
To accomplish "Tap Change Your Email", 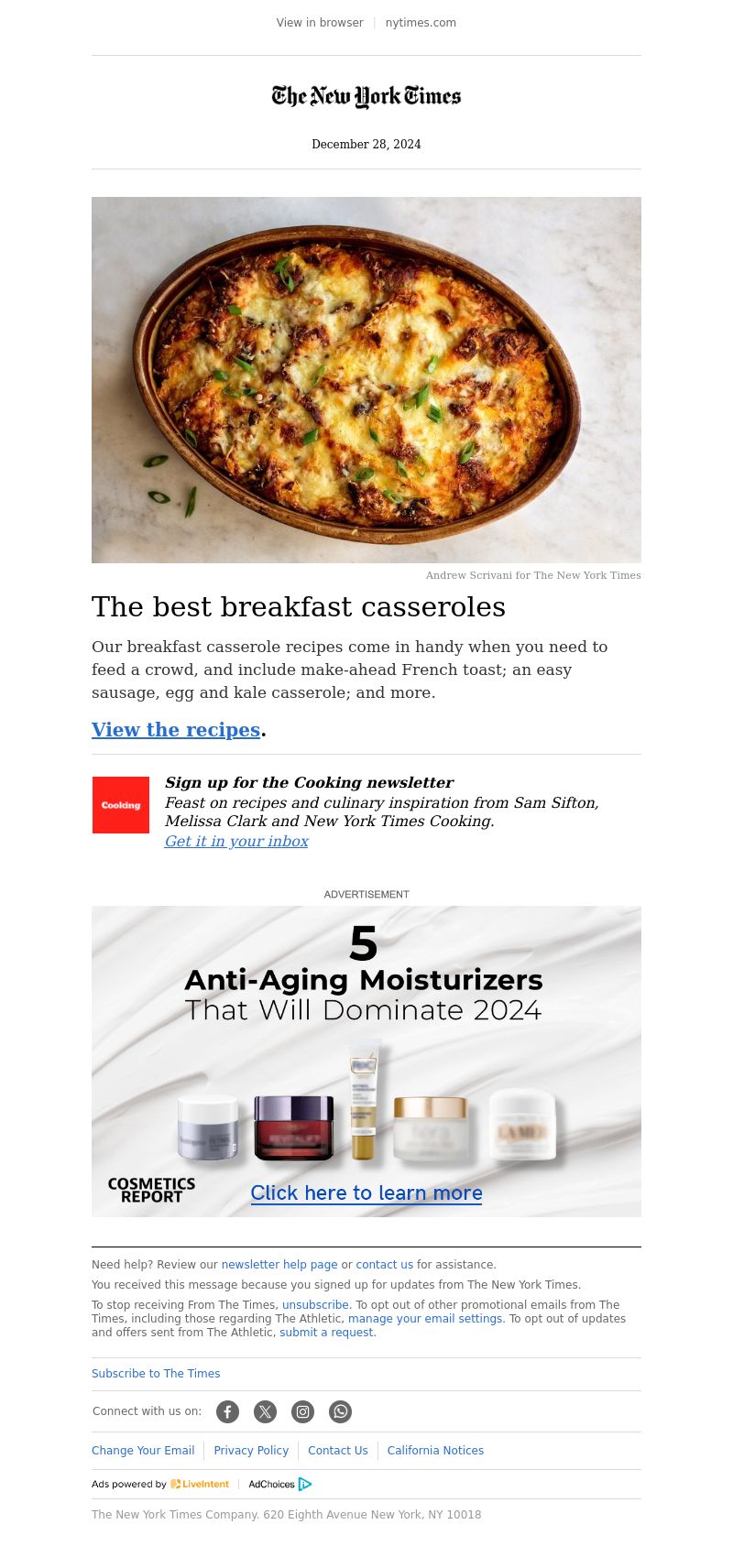I will (x=143, y=1451).
